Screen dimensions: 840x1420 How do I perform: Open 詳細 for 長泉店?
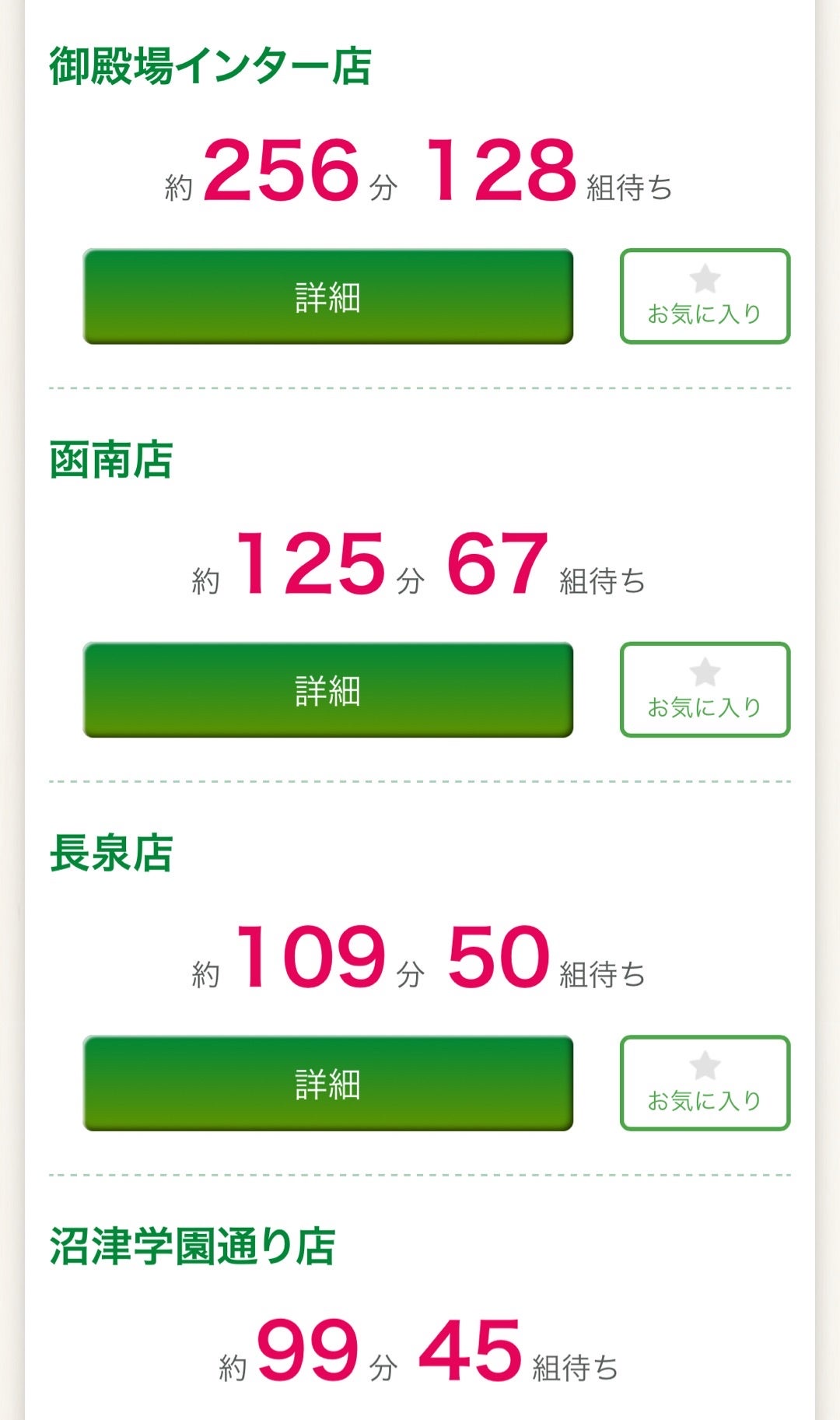tap(327, 1083)
